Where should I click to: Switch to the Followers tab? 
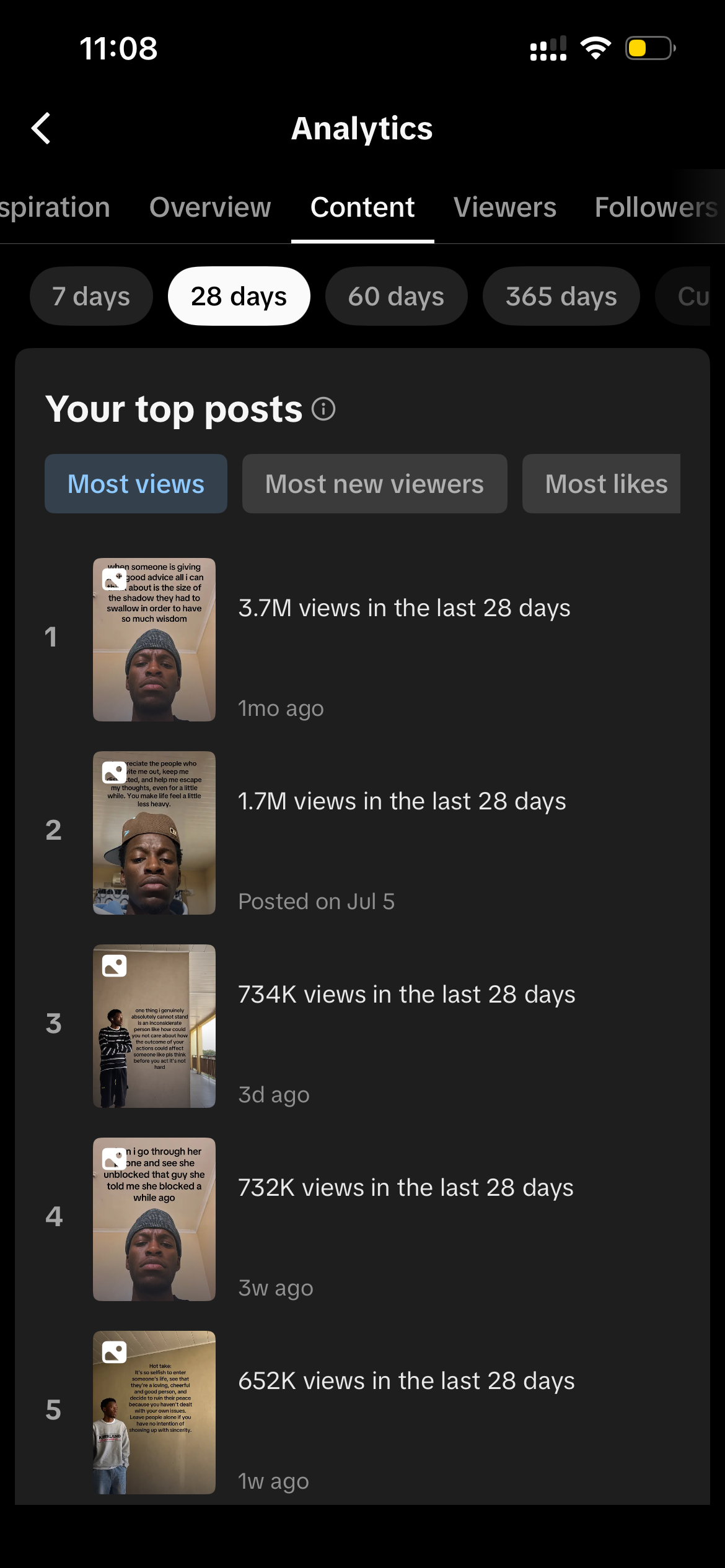(x=657, y=207)
